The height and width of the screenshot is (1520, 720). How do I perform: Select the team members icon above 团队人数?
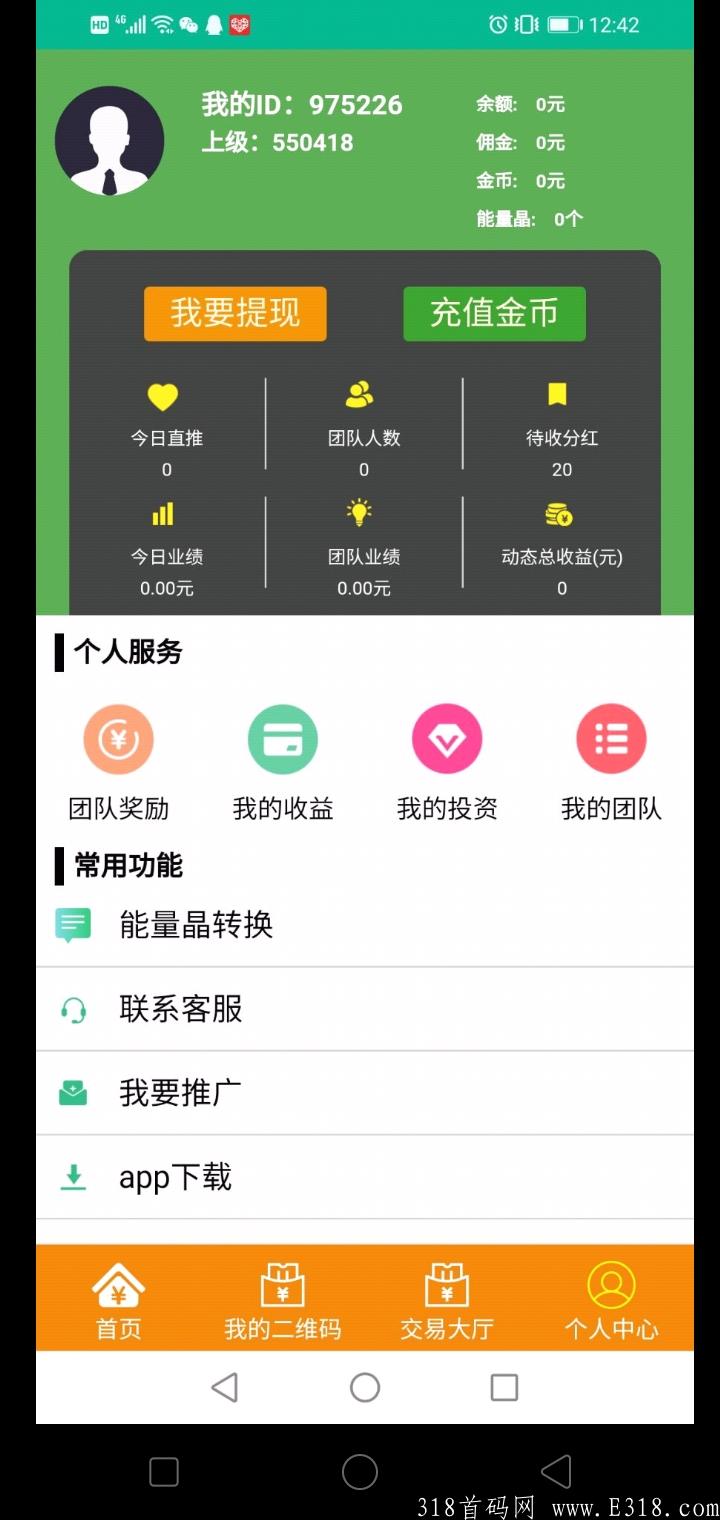[x=361, y=396]
